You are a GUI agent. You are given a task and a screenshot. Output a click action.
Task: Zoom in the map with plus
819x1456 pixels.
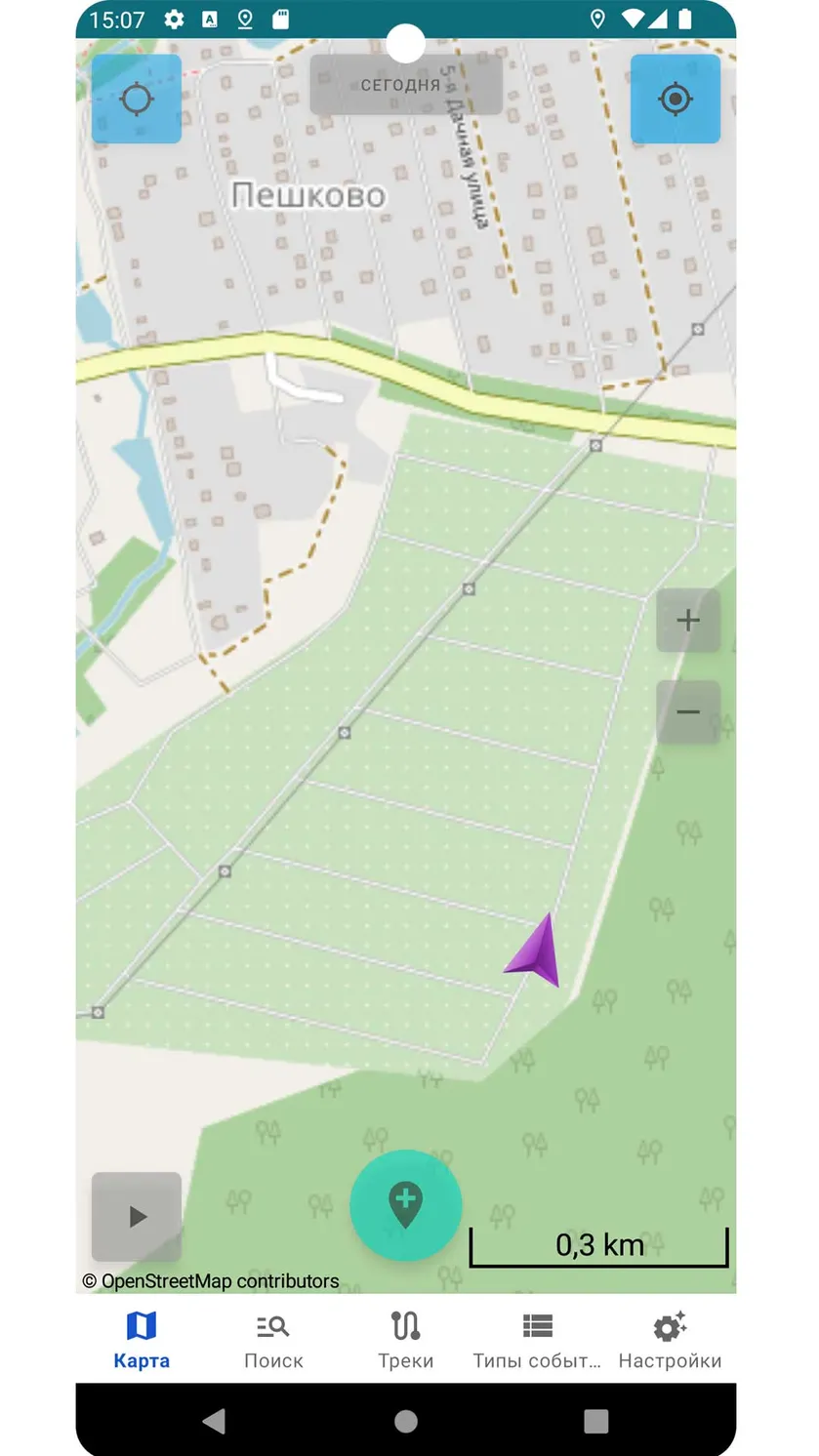point(688,621)
